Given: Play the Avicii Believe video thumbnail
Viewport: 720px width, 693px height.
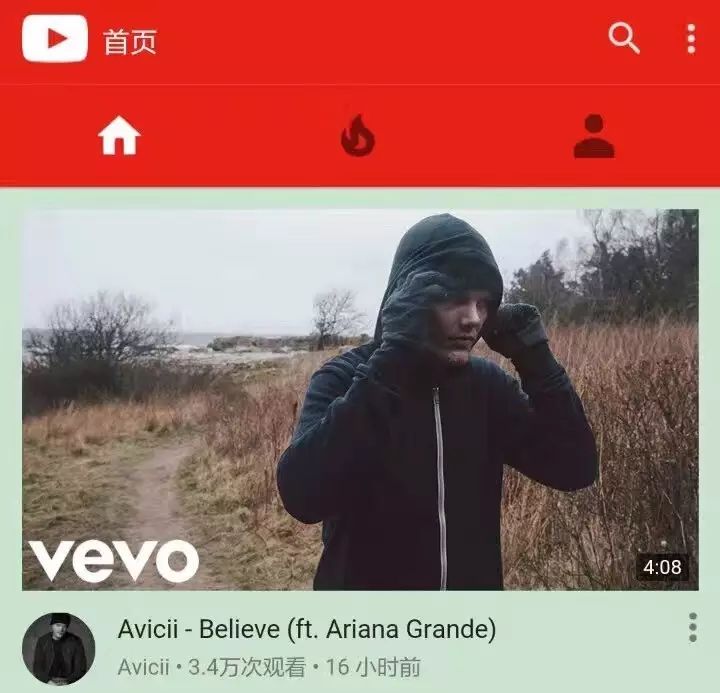Looking at the screenshot, I should tap(360, 399).
